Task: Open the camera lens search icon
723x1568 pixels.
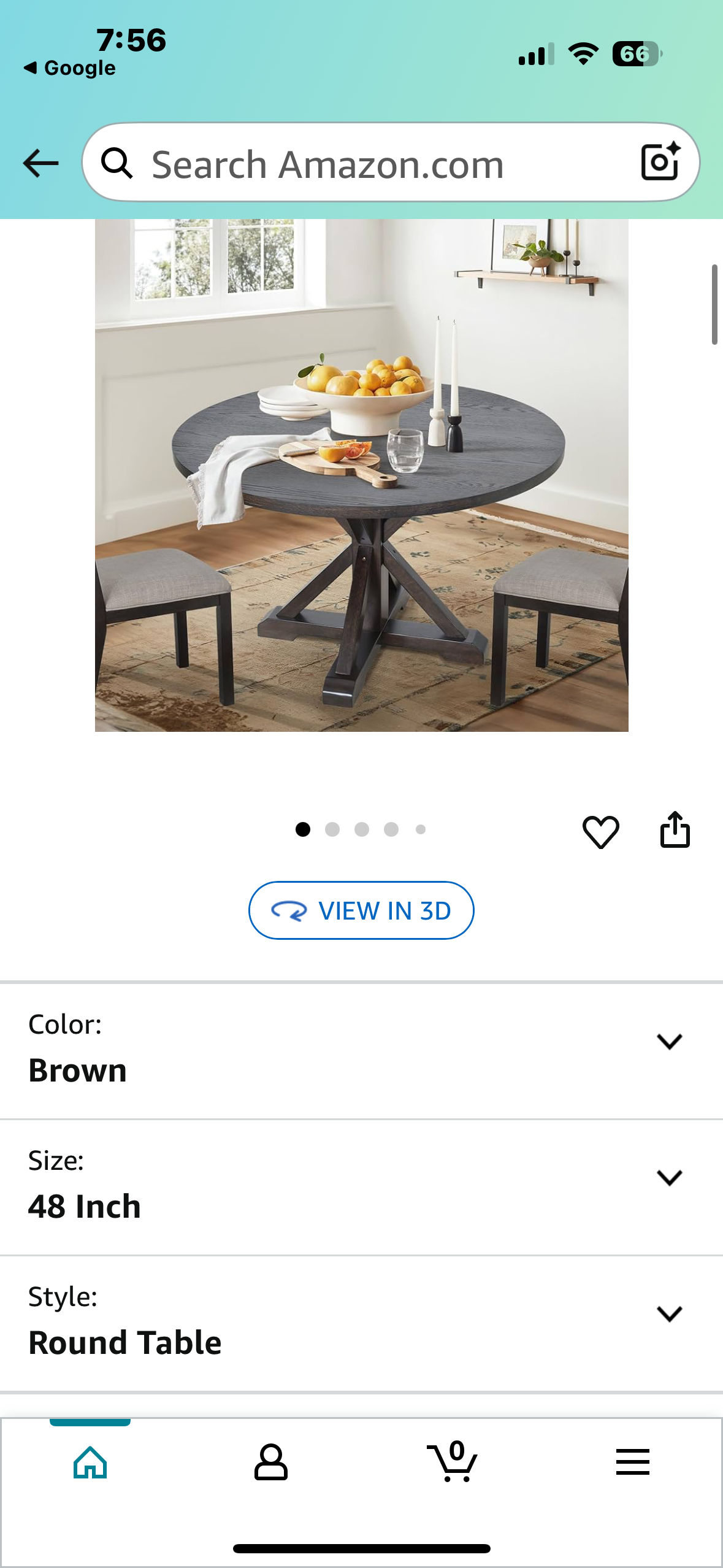Action: 660,163
